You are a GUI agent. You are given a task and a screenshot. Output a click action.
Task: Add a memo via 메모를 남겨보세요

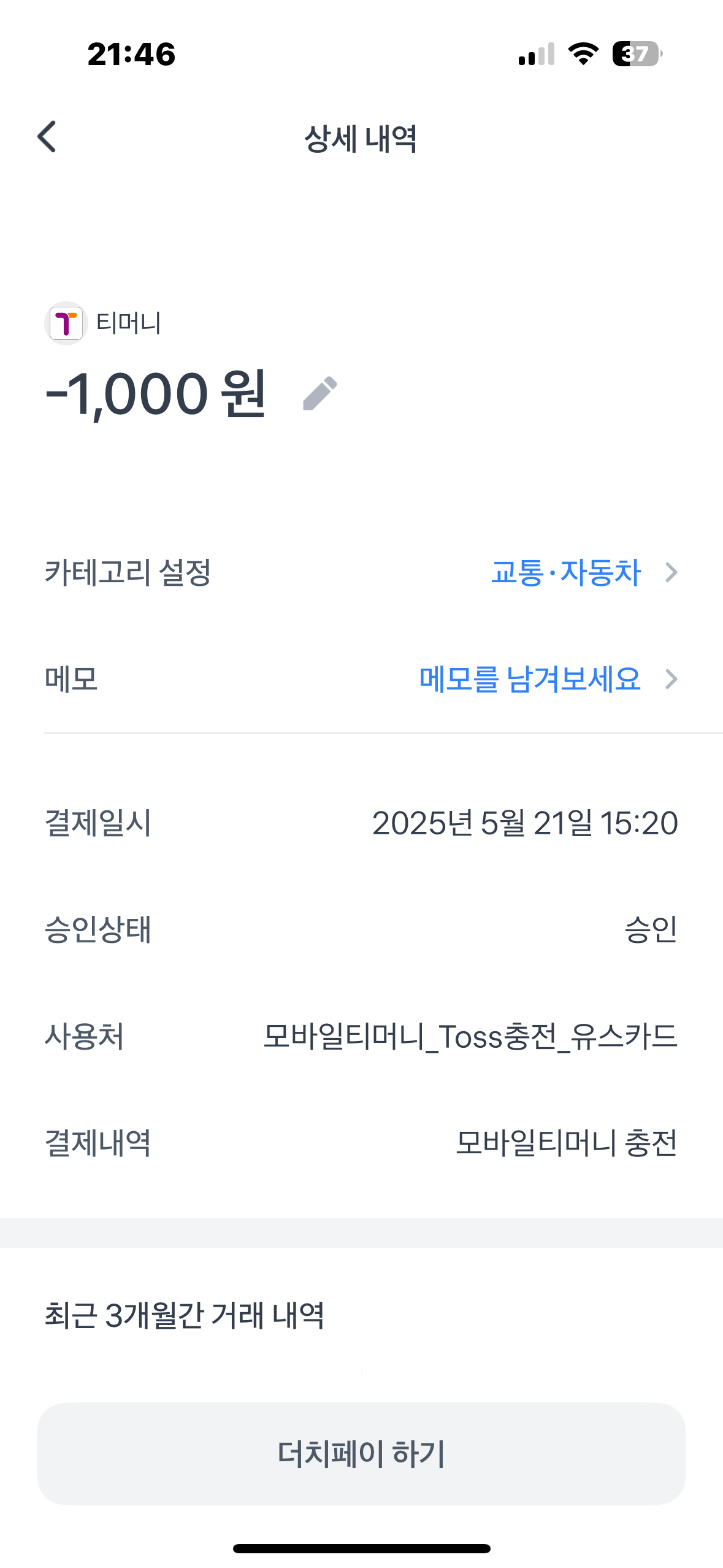point(547,679)
